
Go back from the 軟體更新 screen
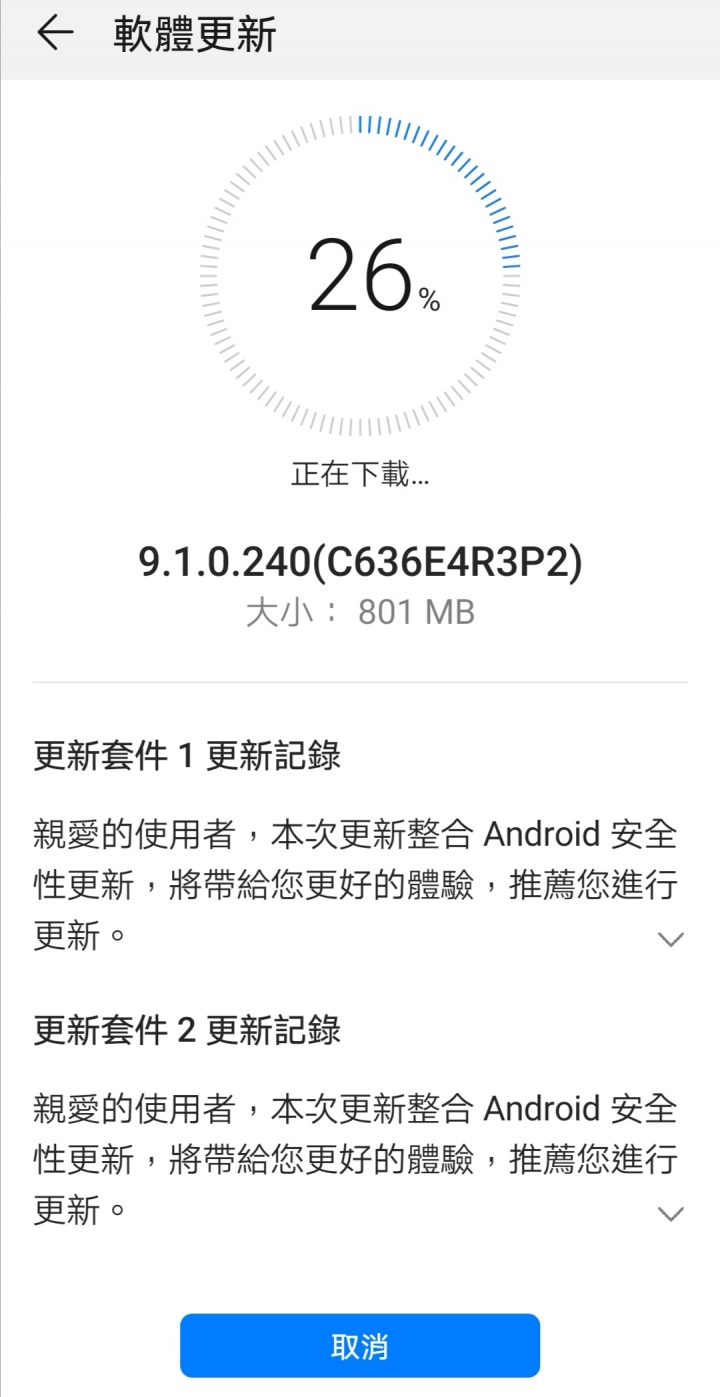pos(55,34)
